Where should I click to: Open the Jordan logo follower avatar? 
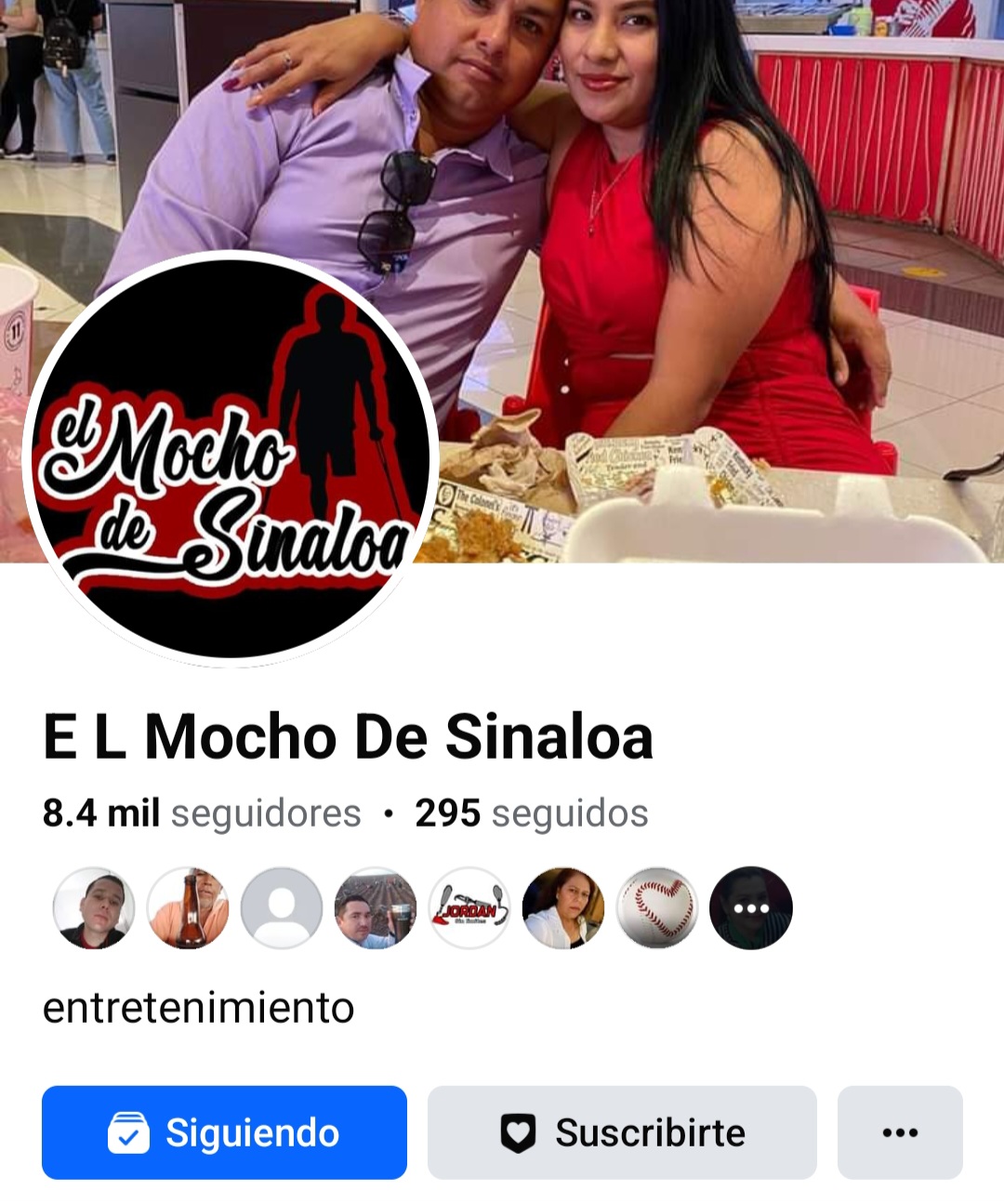click(469, 908)
